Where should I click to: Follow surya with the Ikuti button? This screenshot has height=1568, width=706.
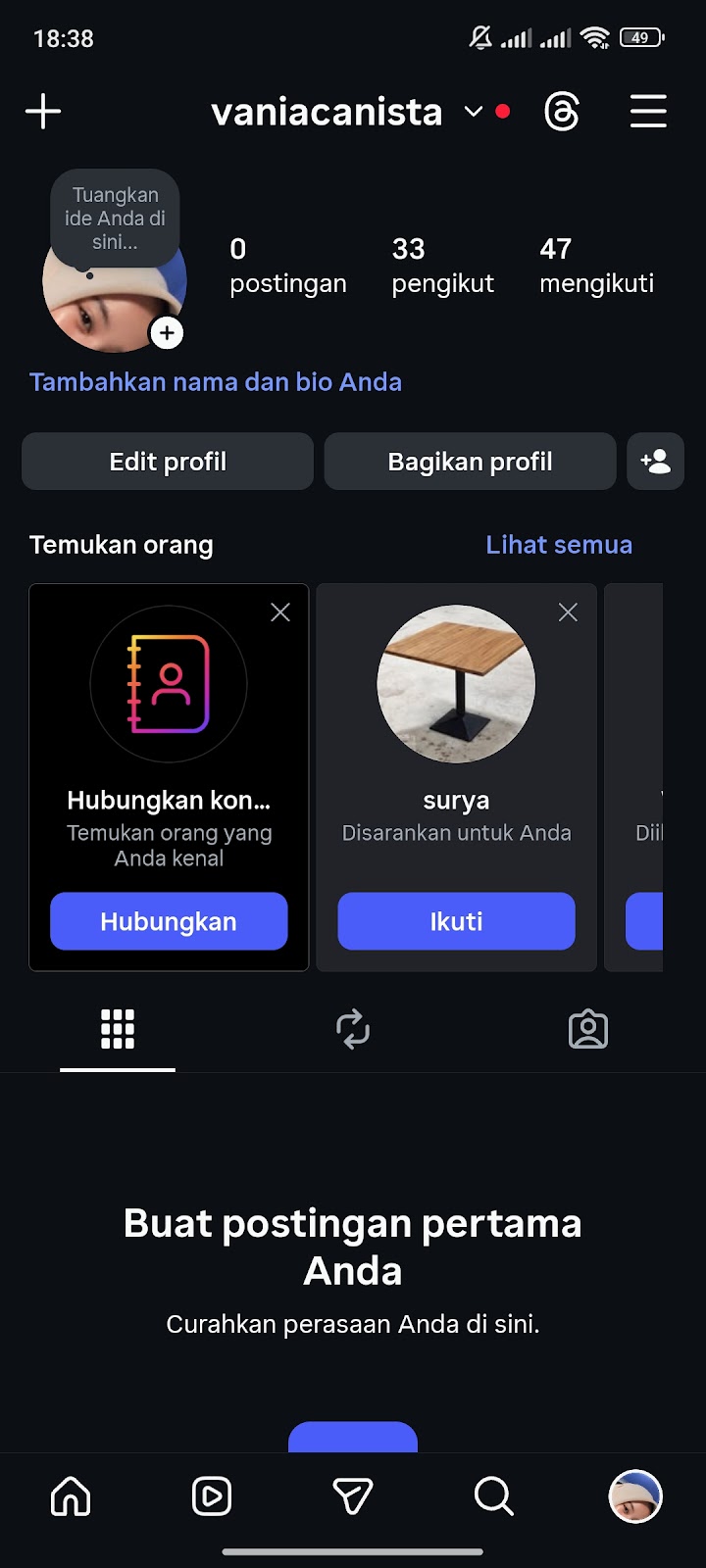pos(456,921)
